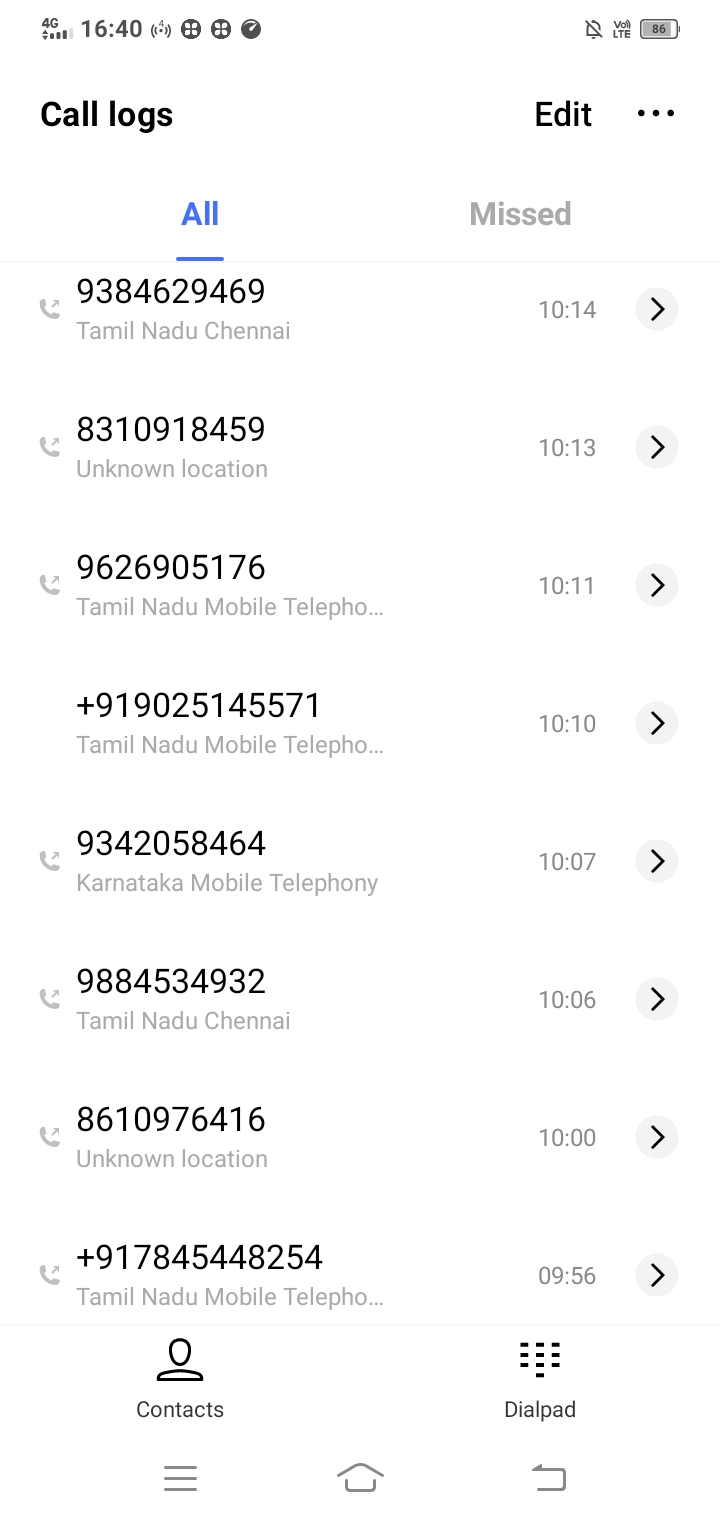Open details arrow for 8310918459
The width and height of the screenshot is (720, 1520).
pyautogui.click(x=657, y=447)
